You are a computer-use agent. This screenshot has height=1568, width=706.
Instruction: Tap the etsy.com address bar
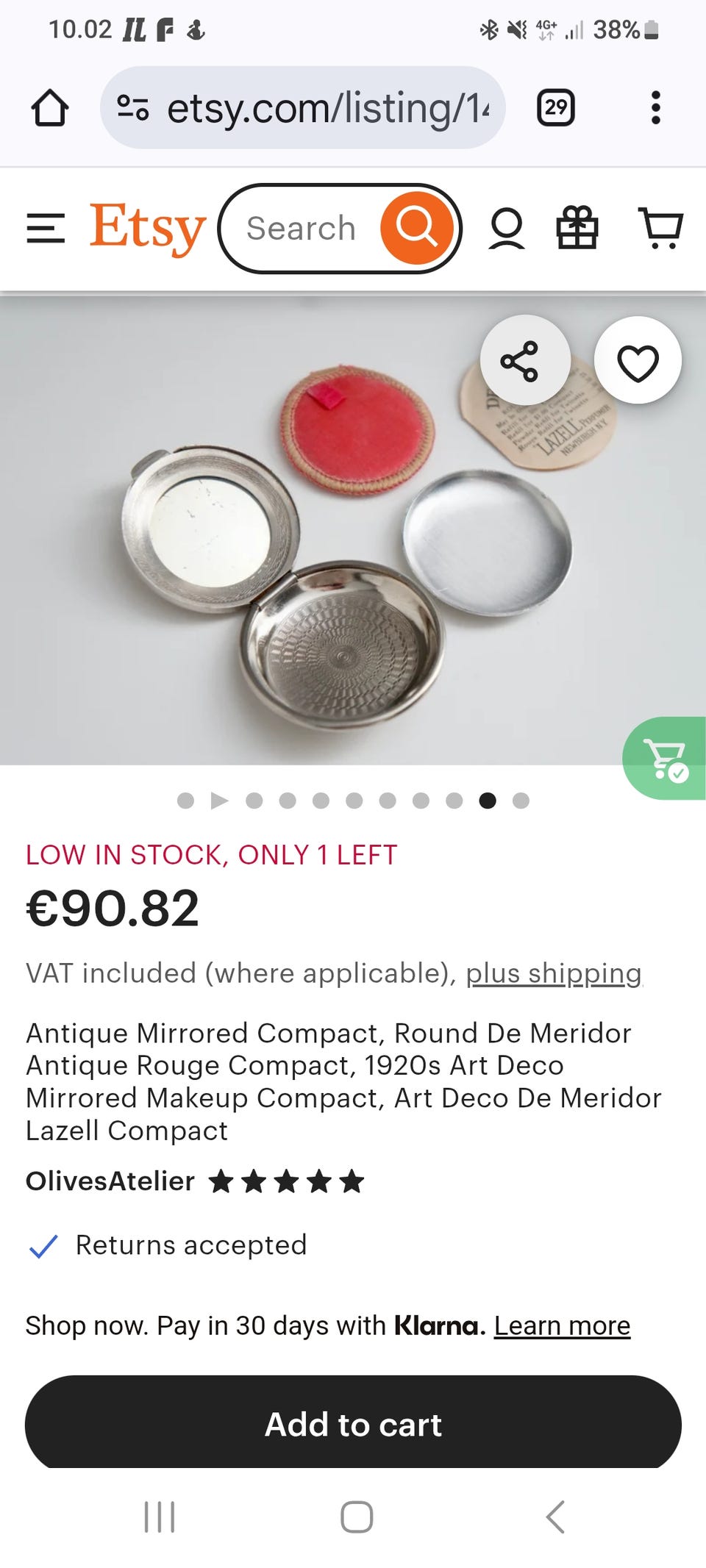pos(303,108)
